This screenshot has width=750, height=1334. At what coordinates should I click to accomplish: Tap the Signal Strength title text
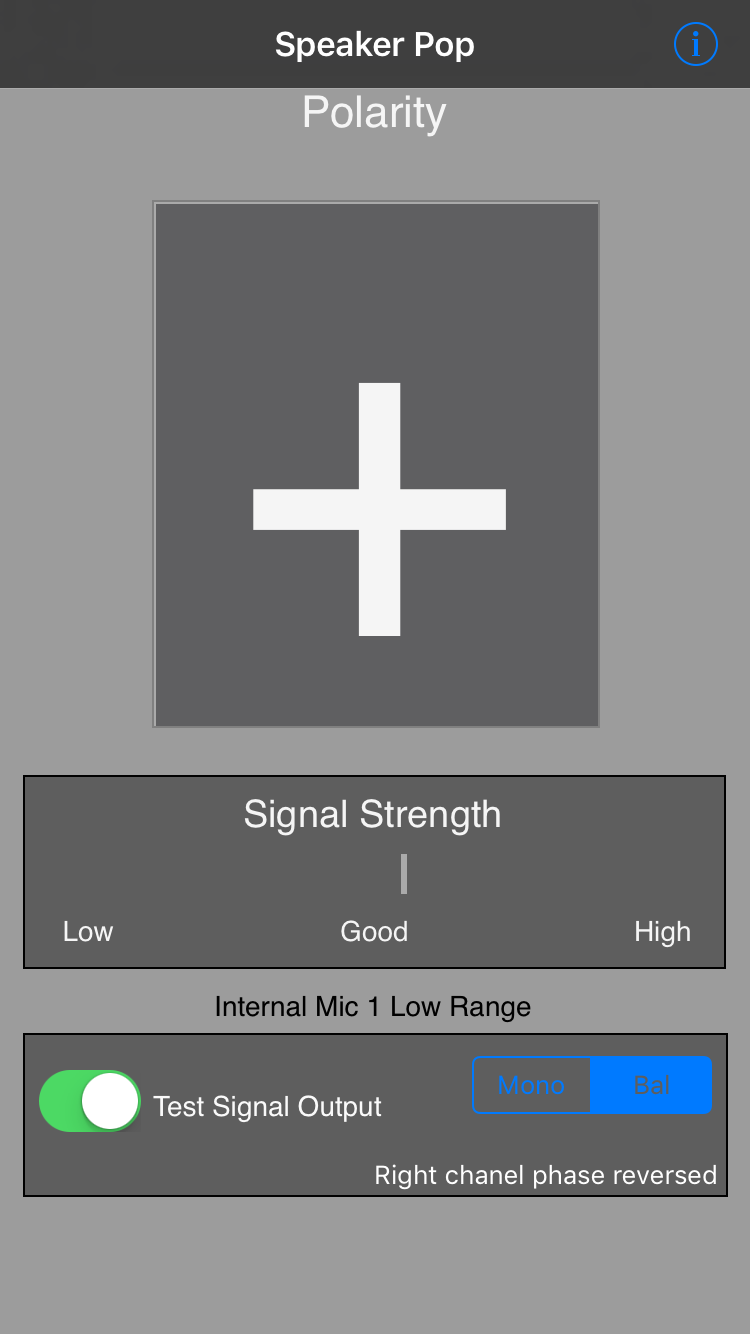coord(373,814)
